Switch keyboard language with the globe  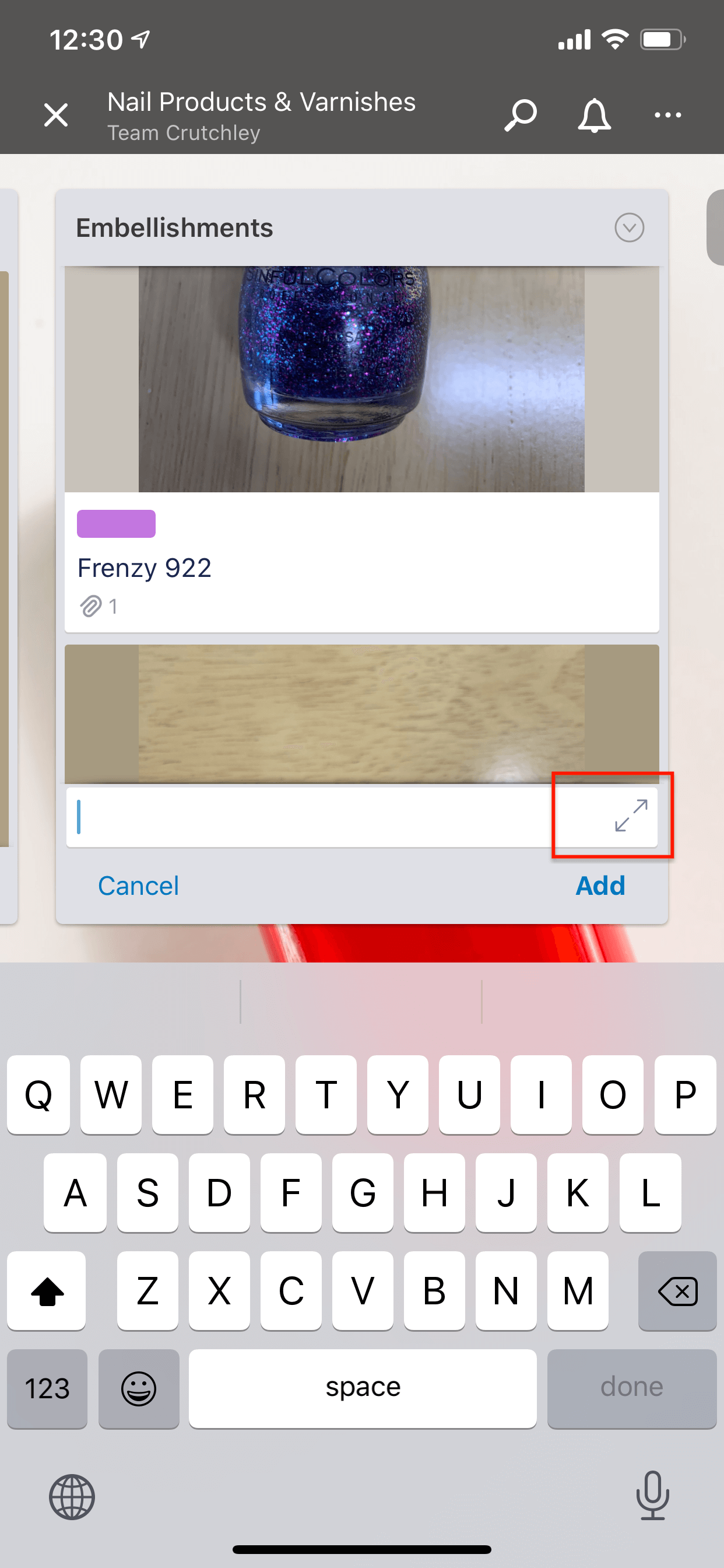coord(72,1496)
